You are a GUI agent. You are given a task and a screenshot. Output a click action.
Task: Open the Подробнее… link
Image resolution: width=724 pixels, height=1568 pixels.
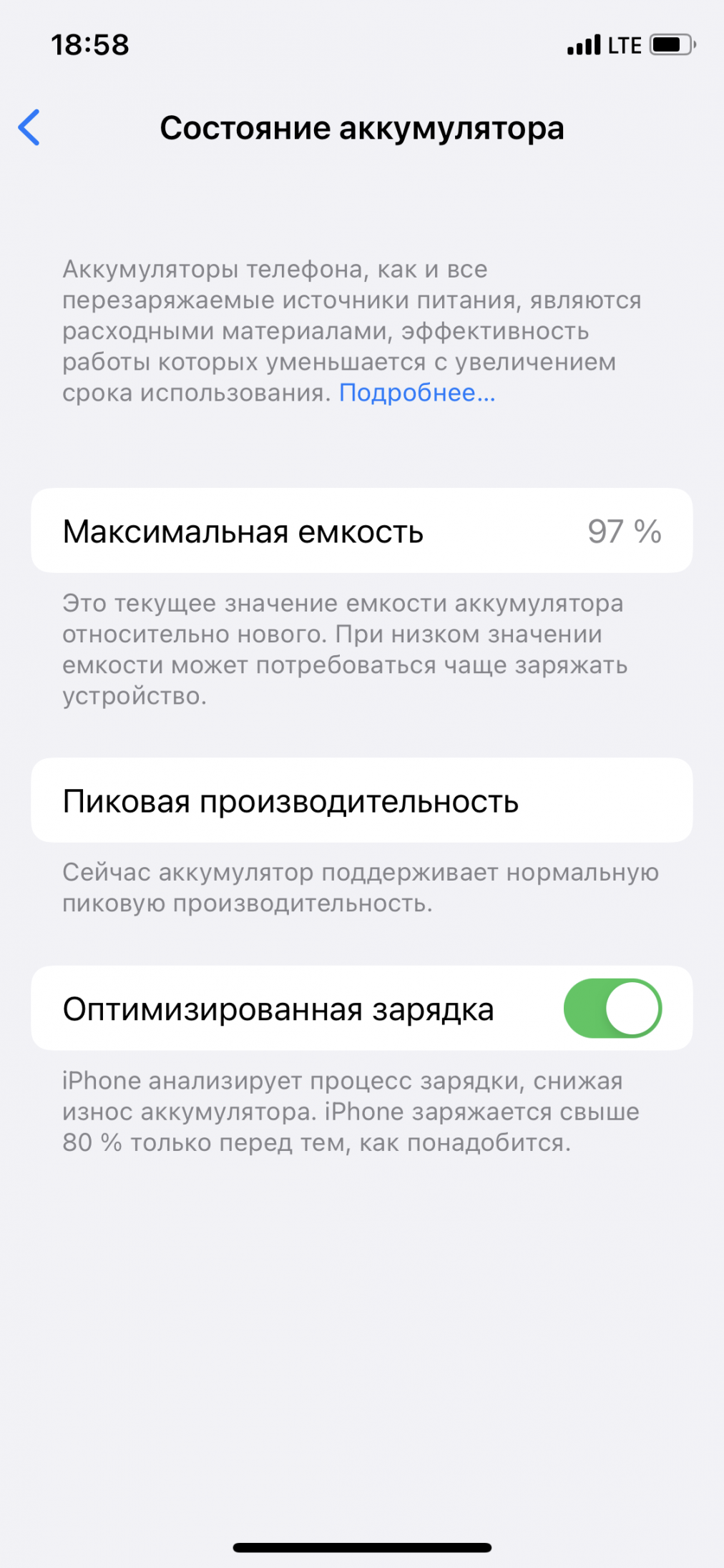417,393
